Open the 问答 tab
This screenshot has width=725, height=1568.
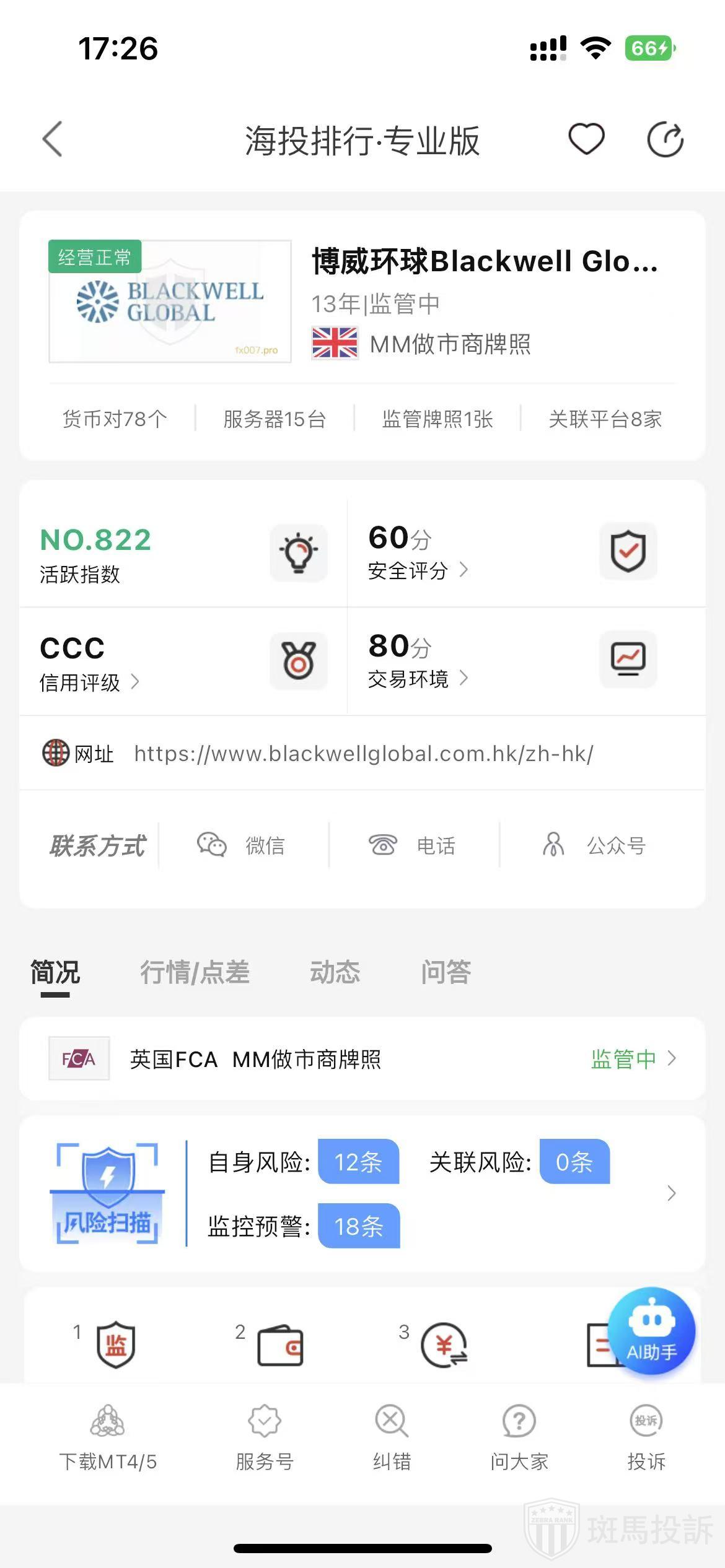coord(446,972)
